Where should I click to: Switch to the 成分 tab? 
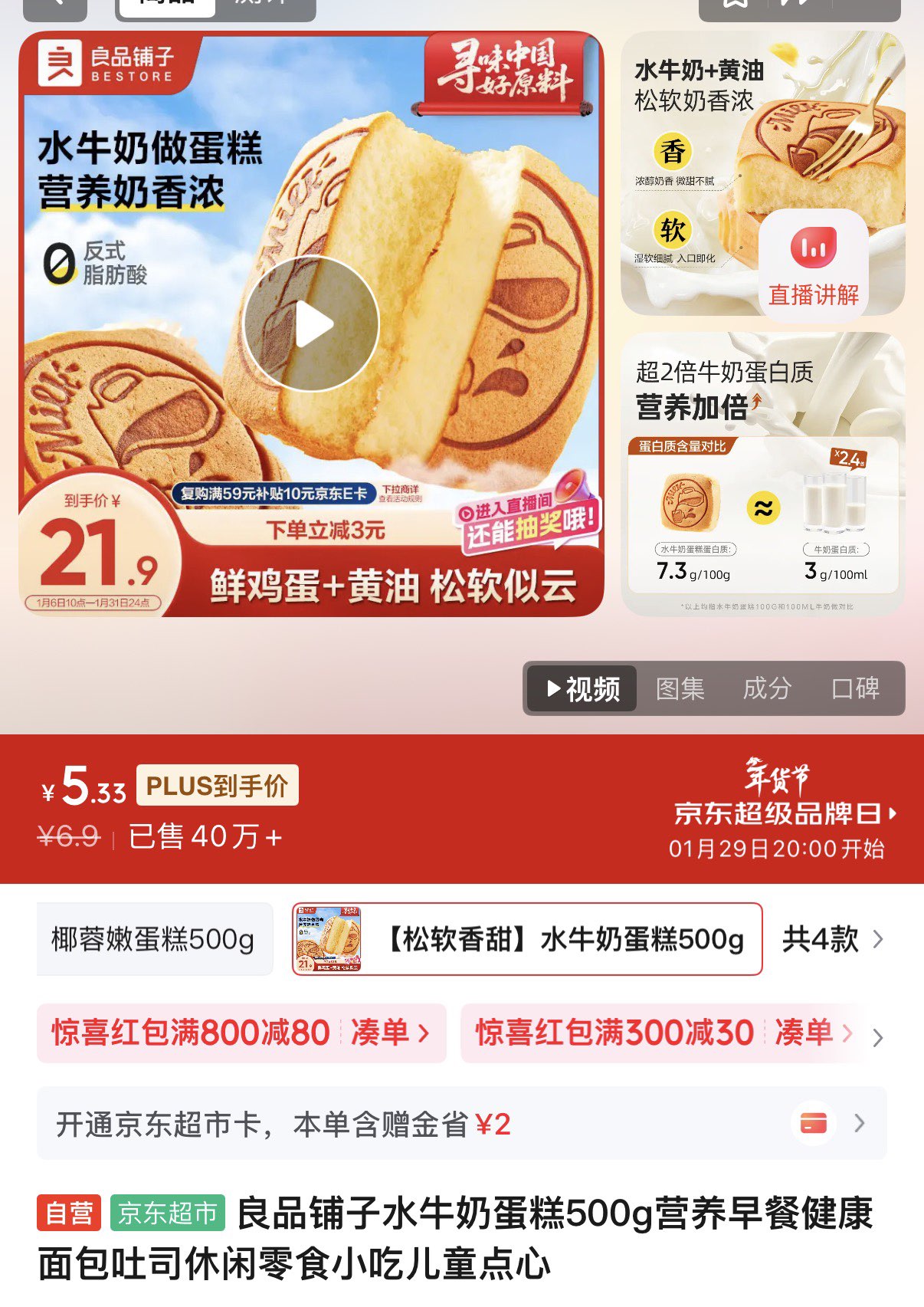pyautogui.click(x=767, y=688)
